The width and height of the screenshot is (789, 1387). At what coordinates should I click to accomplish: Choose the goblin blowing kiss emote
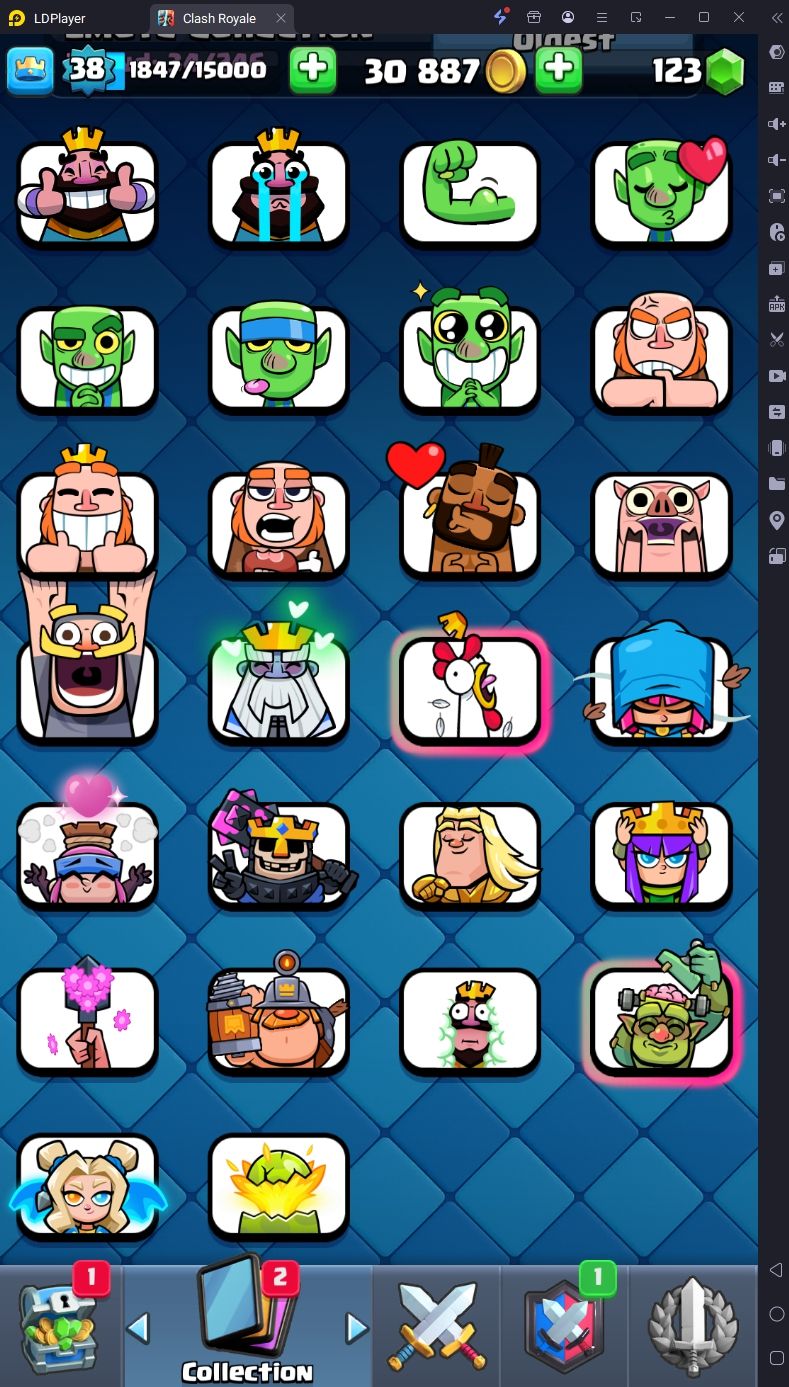click(x=661, y=192)
